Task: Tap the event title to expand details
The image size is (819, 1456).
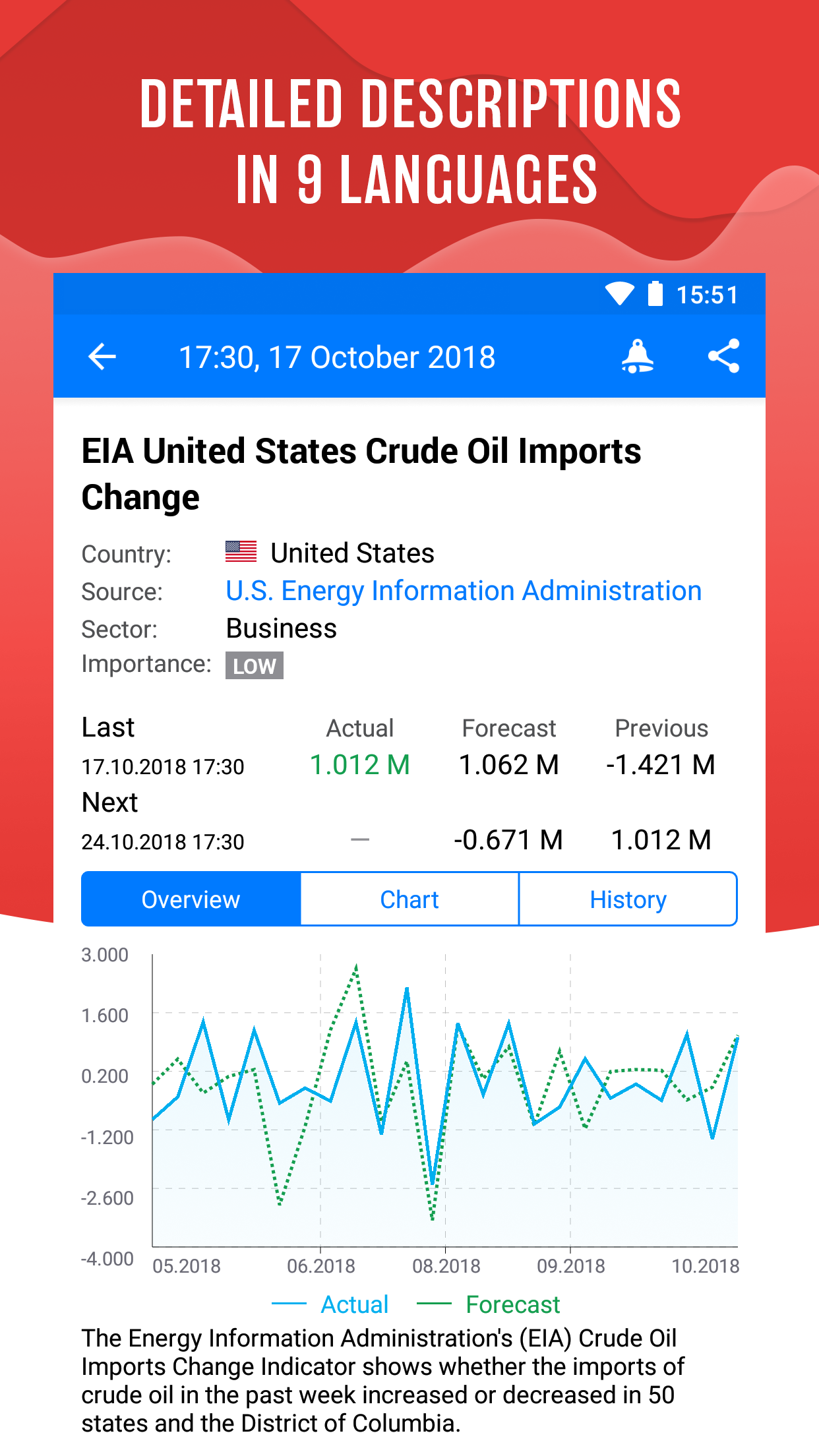Action: pos(361,473)
